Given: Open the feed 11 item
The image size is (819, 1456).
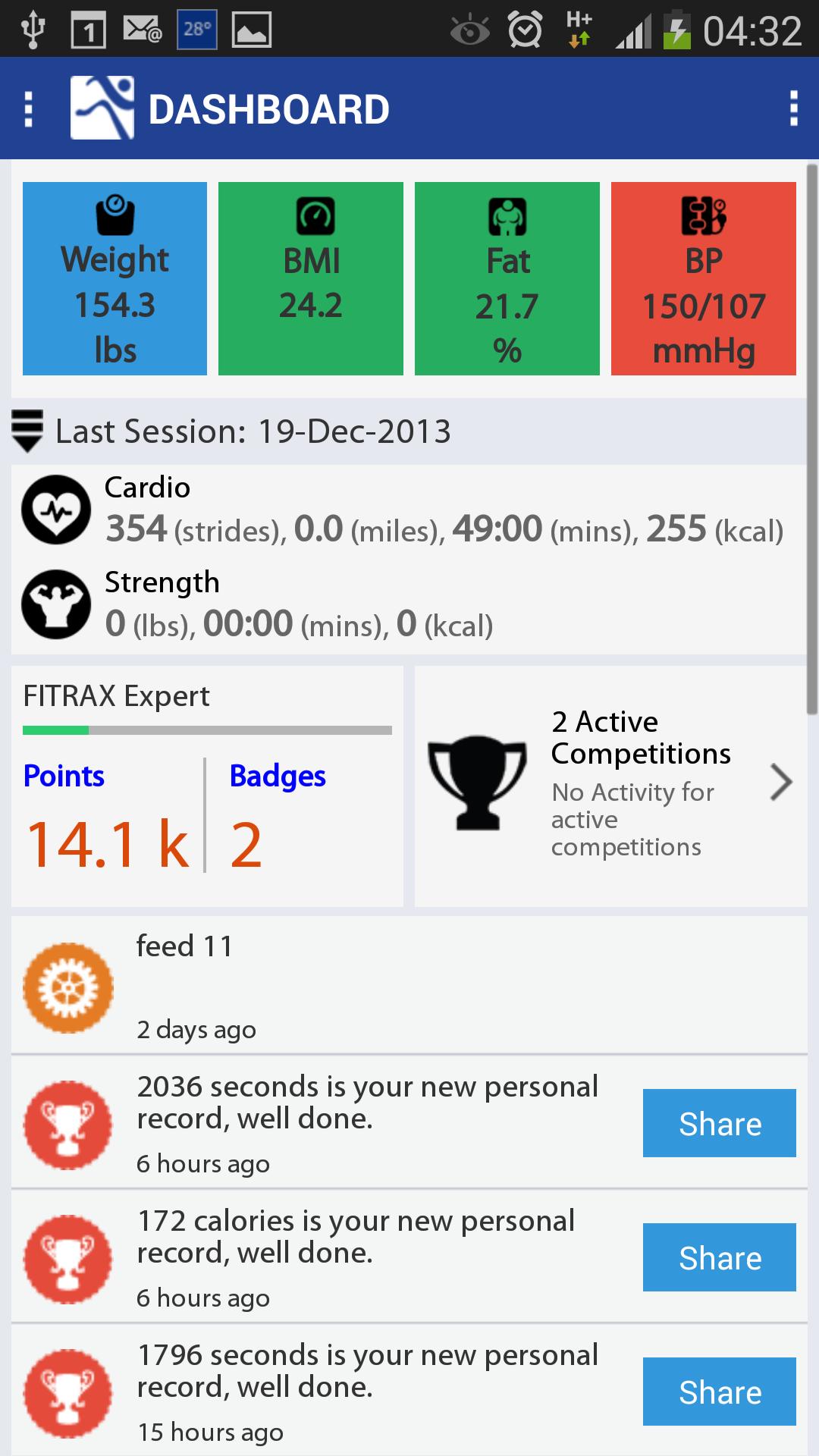Looking at the screenshot, I should pos(409,986).
